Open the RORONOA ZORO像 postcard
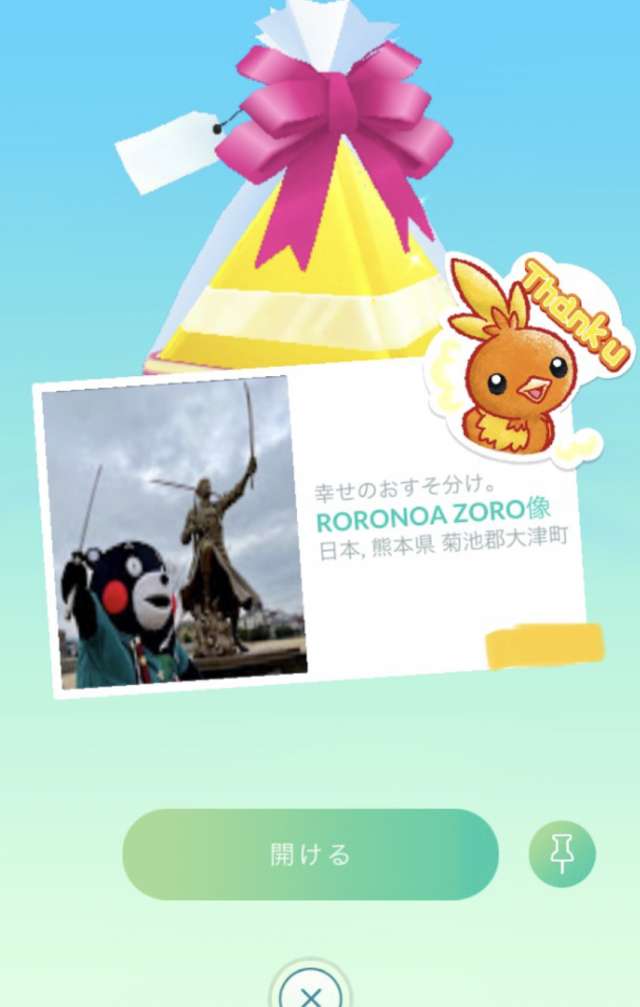 point(310,530)
